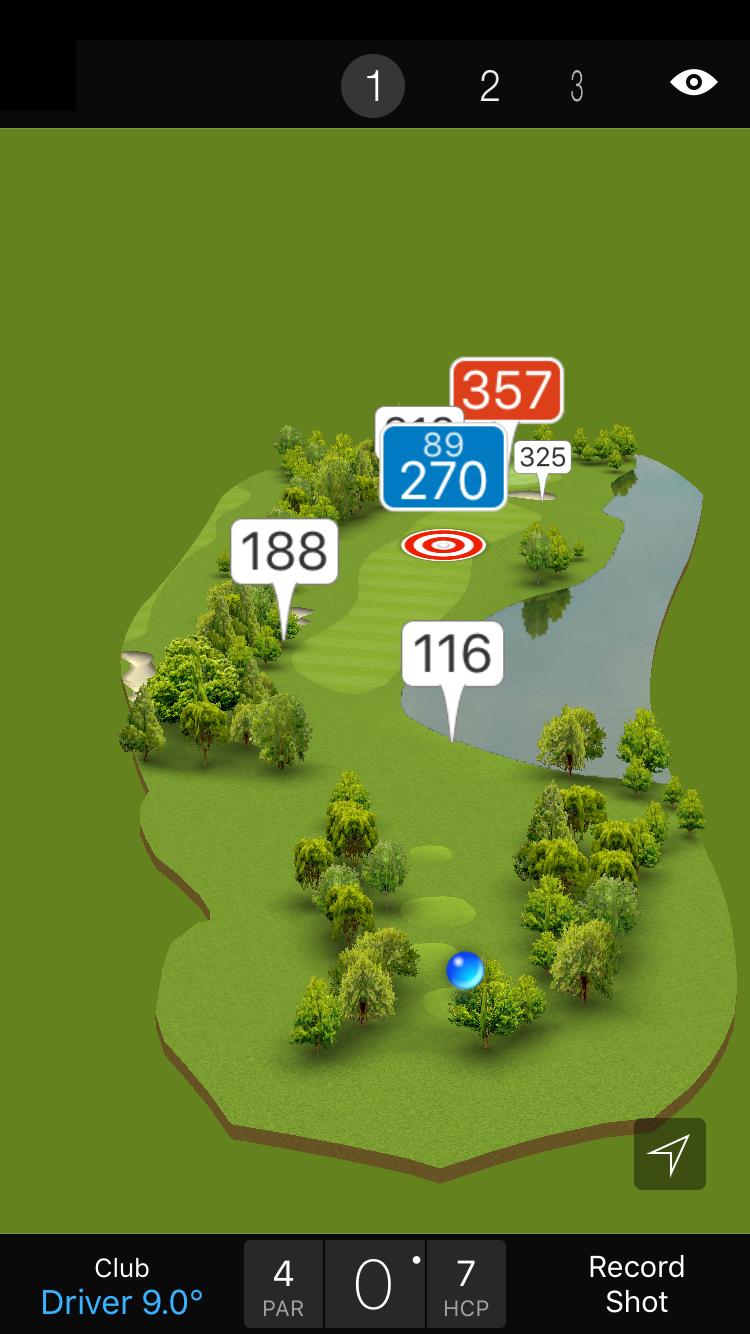Tap the 188 distance marker
The image size is (750, 1334).
point(285,551)
